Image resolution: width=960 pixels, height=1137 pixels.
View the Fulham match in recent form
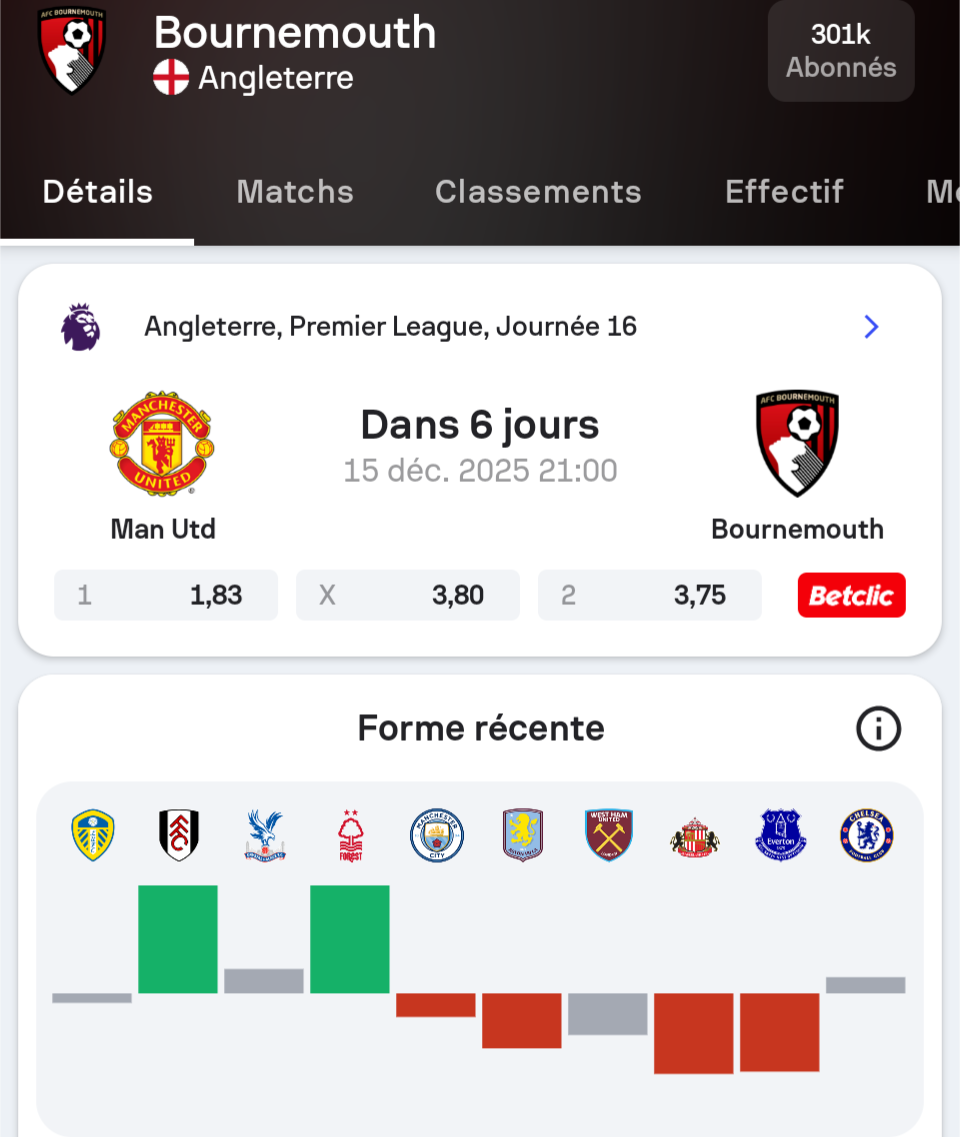178,836
